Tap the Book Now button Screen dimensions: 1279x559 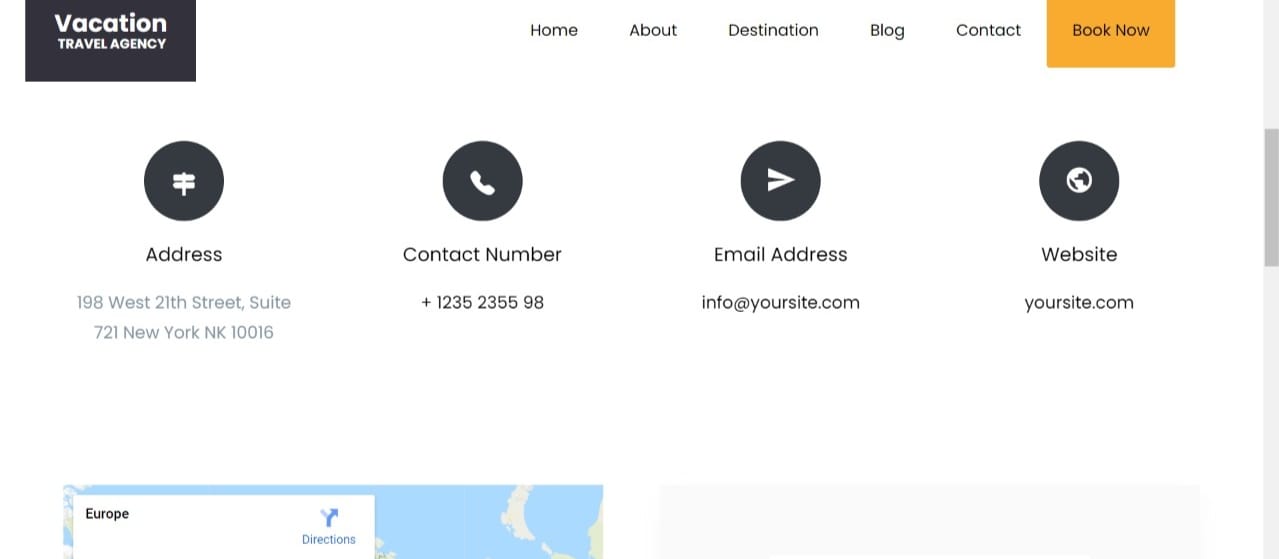(1110, 31)
